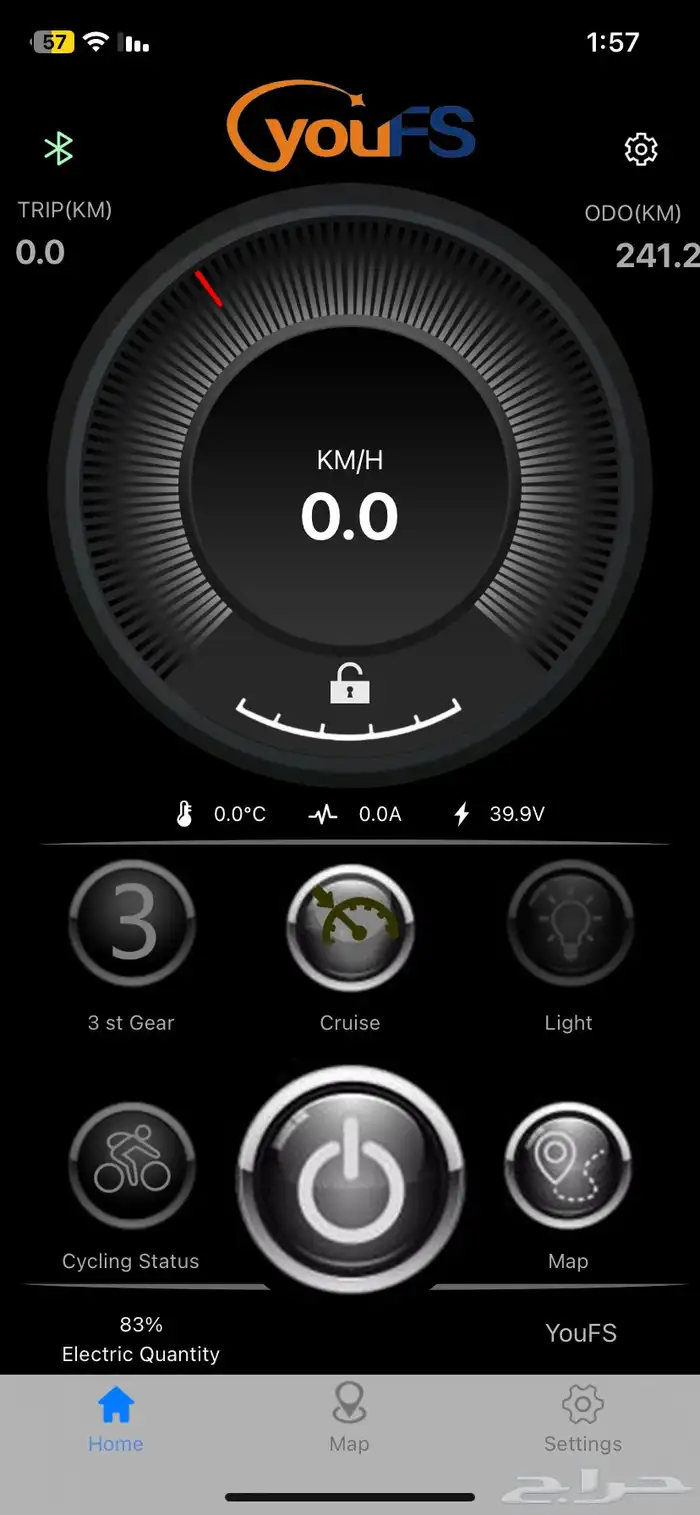
Task: Open Cycling Status
Action: click(x=131, y=1165)
